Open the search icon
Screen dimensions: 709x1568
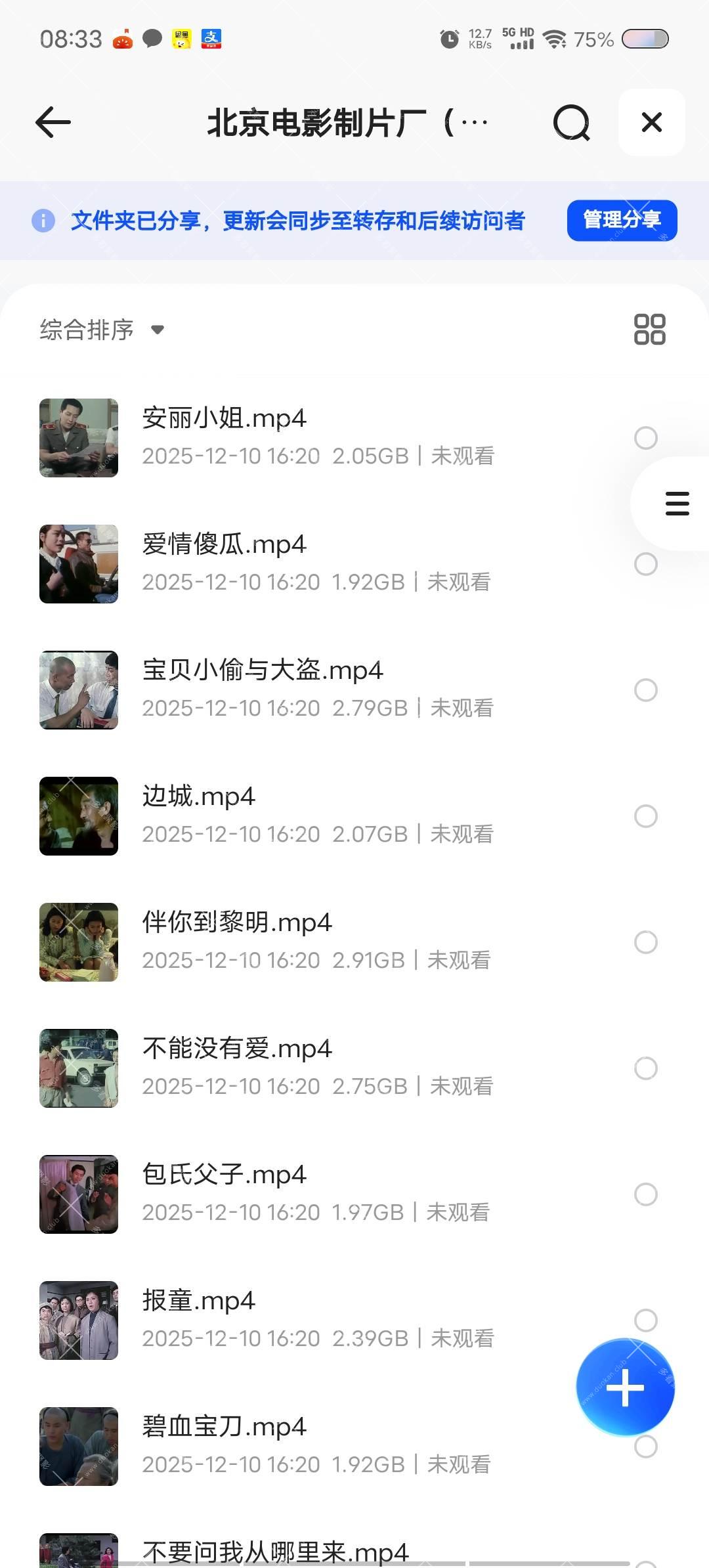(x=572, y=122)
